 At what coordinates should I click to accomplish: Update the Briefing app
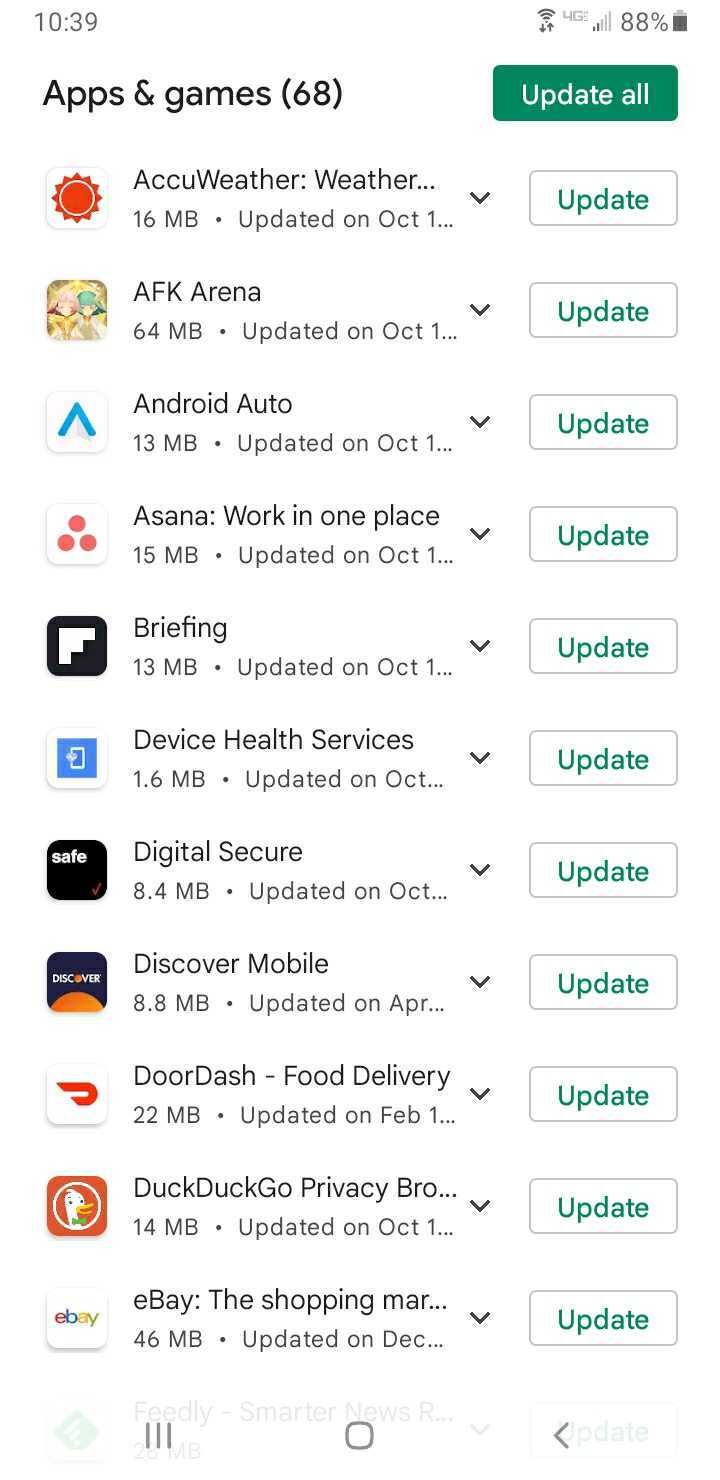tap(602, 647)
